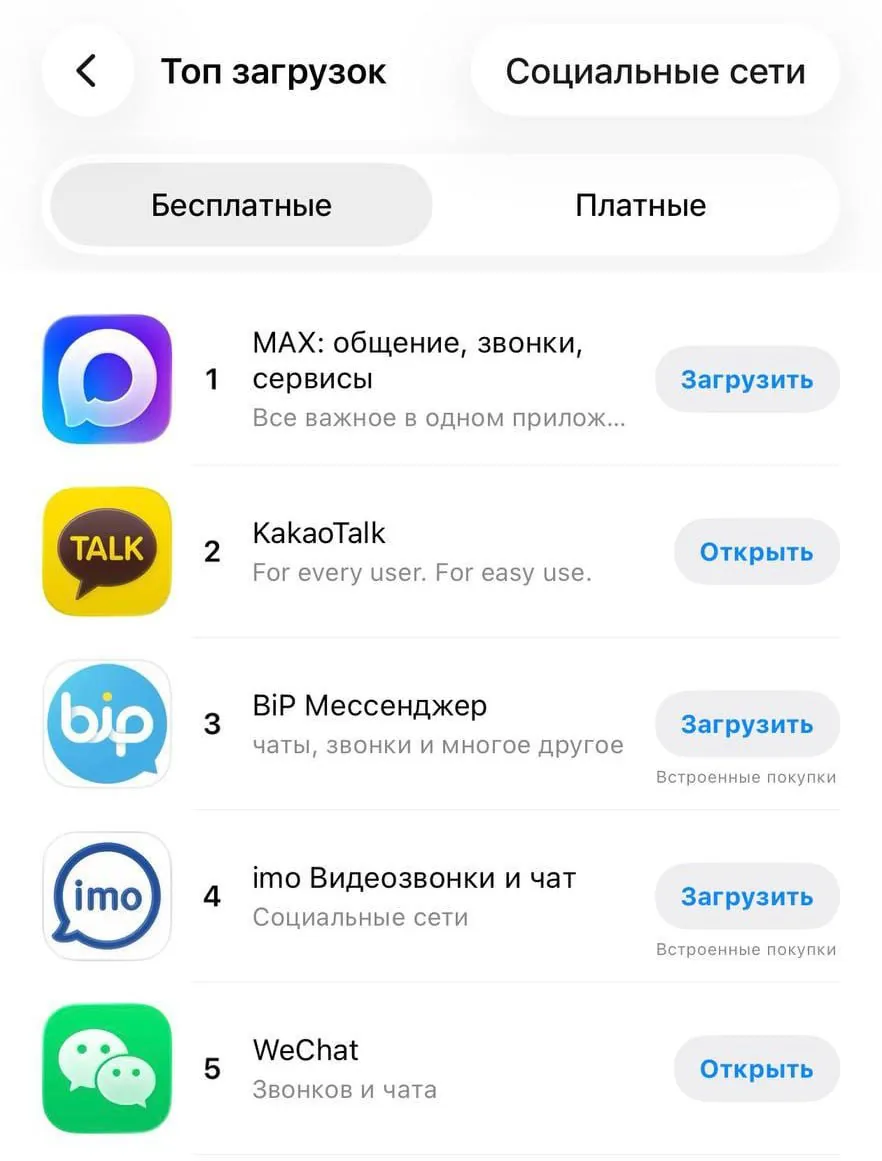Tap the green WeChat app icon

click(106, 1069)
